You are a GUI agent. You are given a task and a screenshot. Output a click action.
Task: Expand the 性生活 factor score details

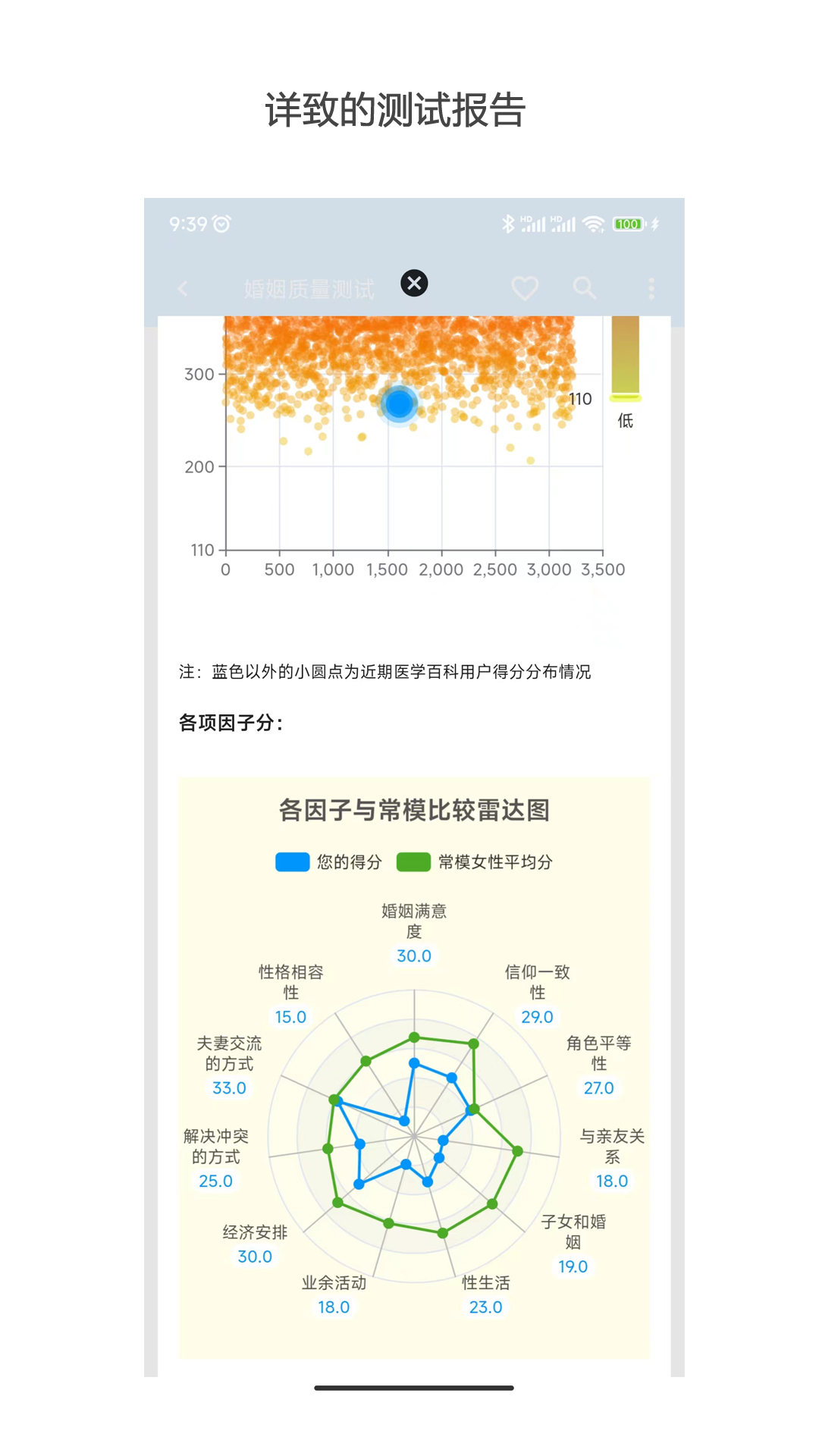tap(485, 1294)
